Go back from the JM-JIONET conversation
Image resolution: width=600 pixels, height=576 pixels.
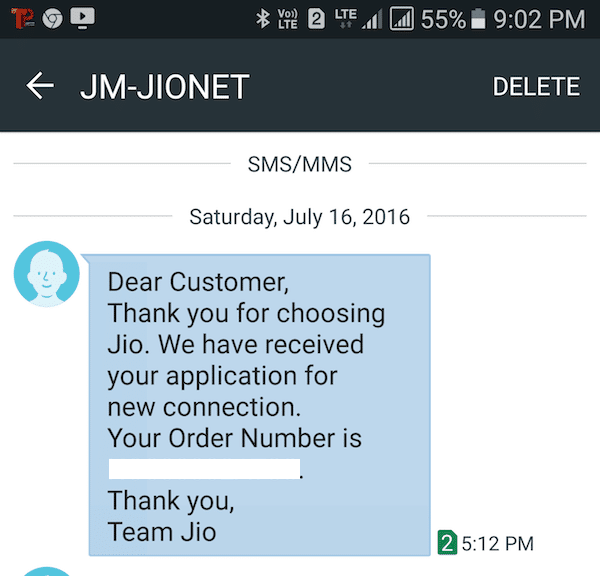(40, 87)
